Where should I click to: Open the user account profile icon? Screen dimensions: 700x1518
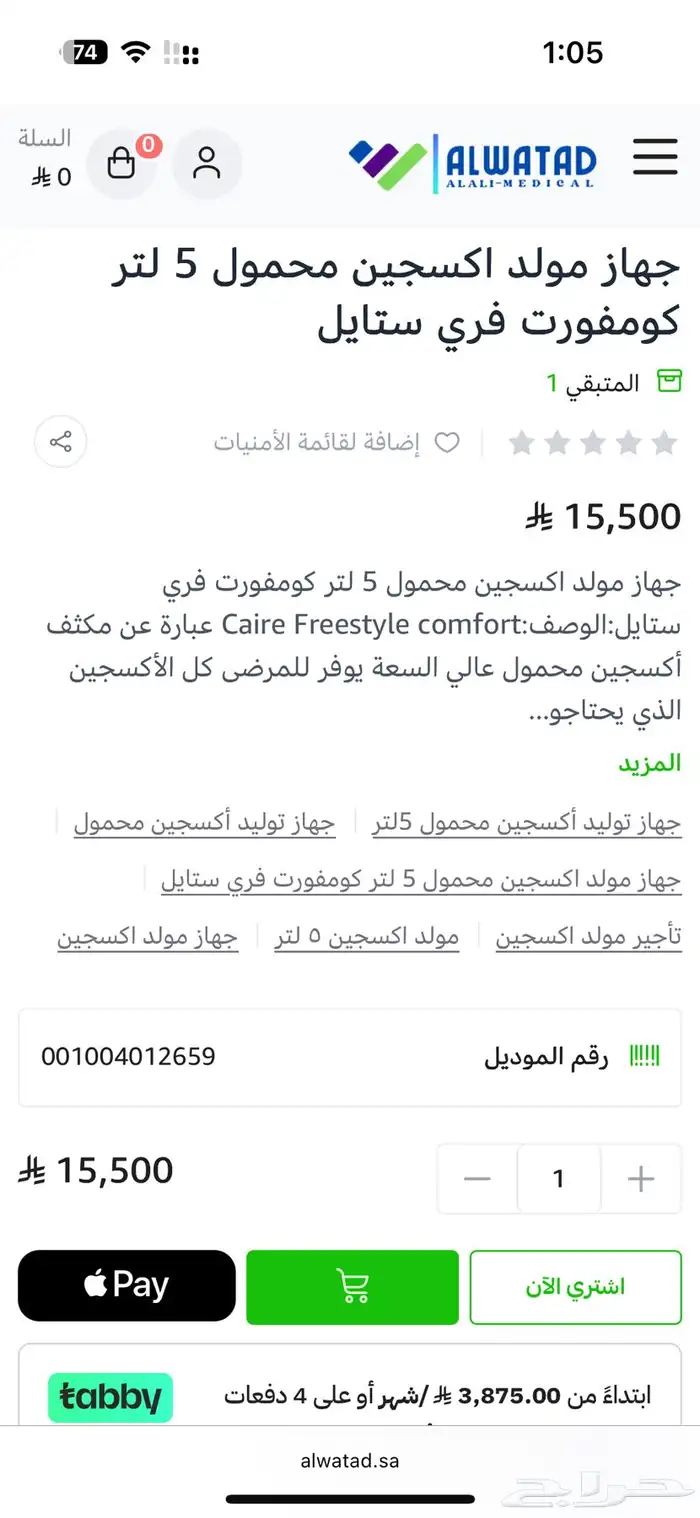tap(207, 163)
